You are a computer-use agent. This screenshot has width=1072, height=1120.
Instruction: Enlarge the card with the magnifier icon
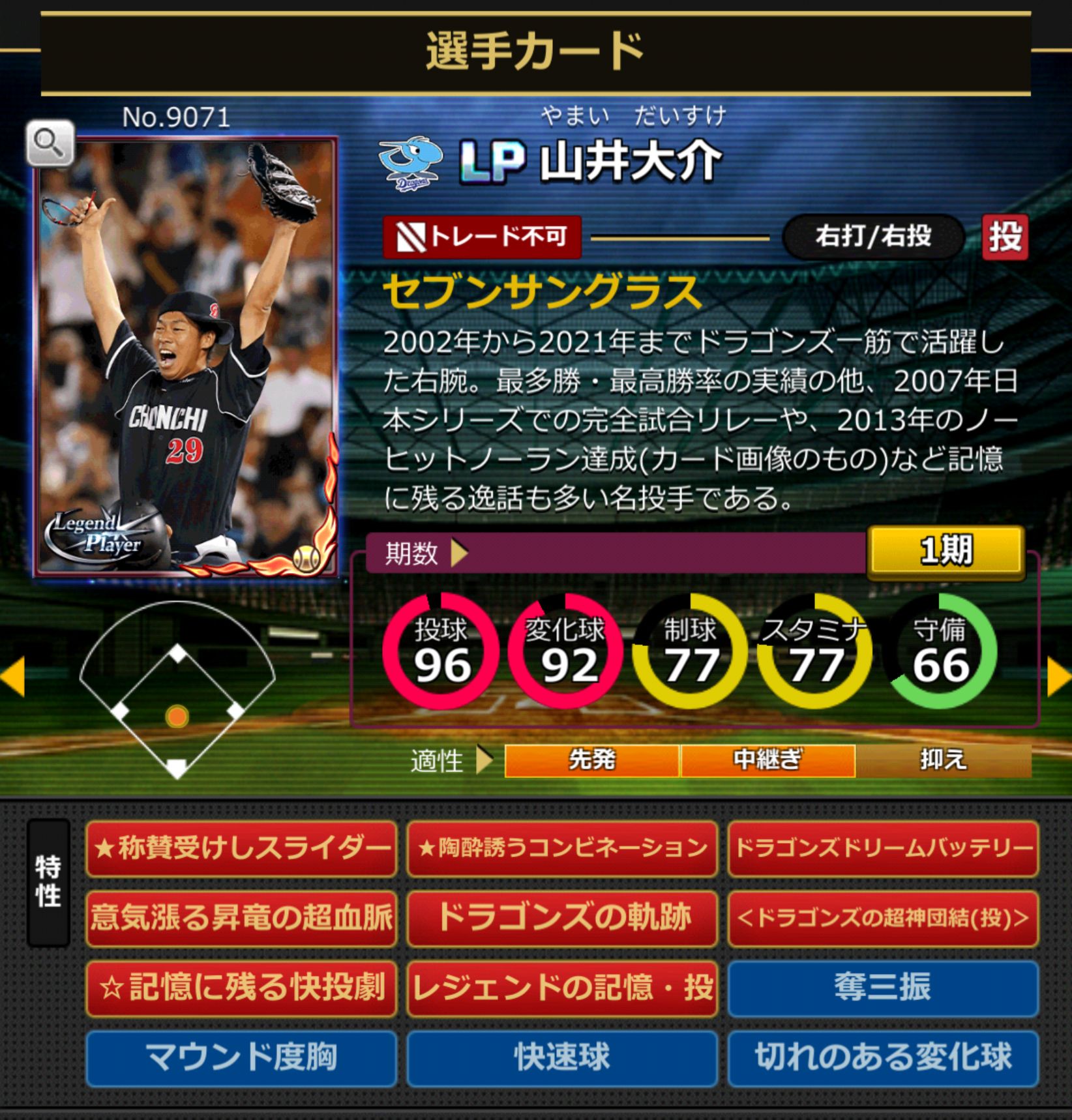(x=50, y=142)
